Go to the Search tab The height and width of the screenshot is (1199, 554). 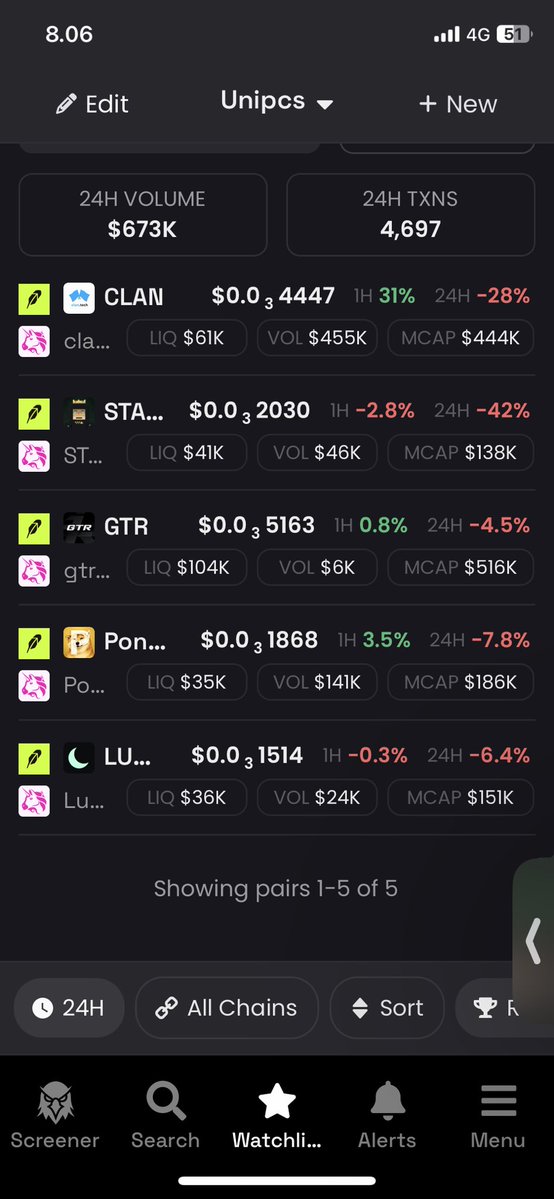pos(165,1117)
